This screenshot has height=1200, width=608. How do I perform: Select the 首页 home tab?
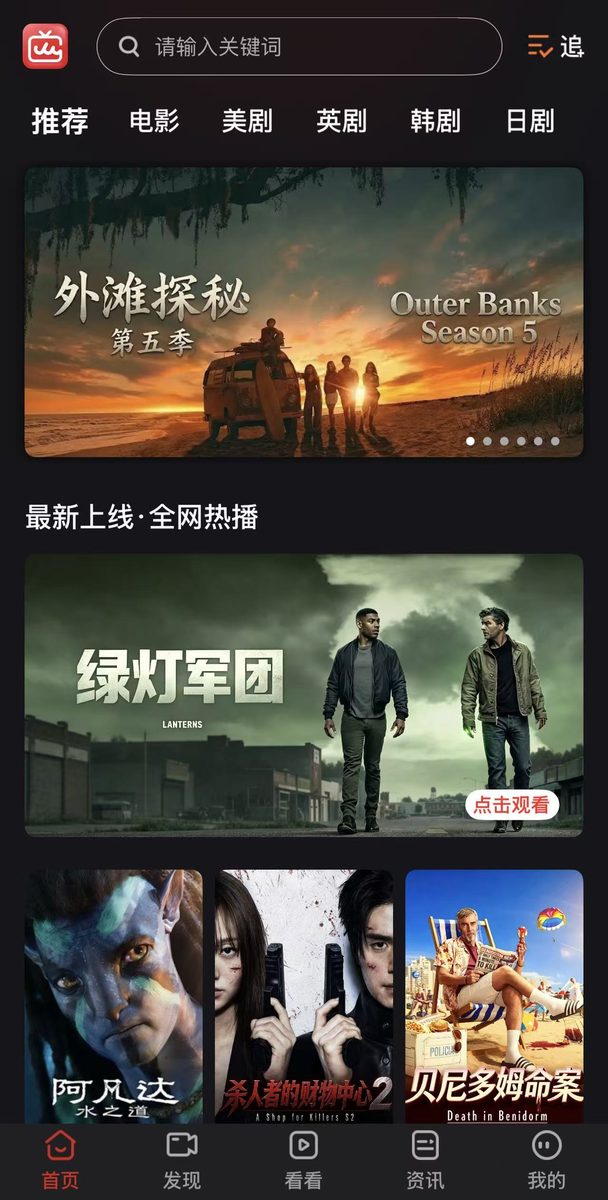point(60,1160)
